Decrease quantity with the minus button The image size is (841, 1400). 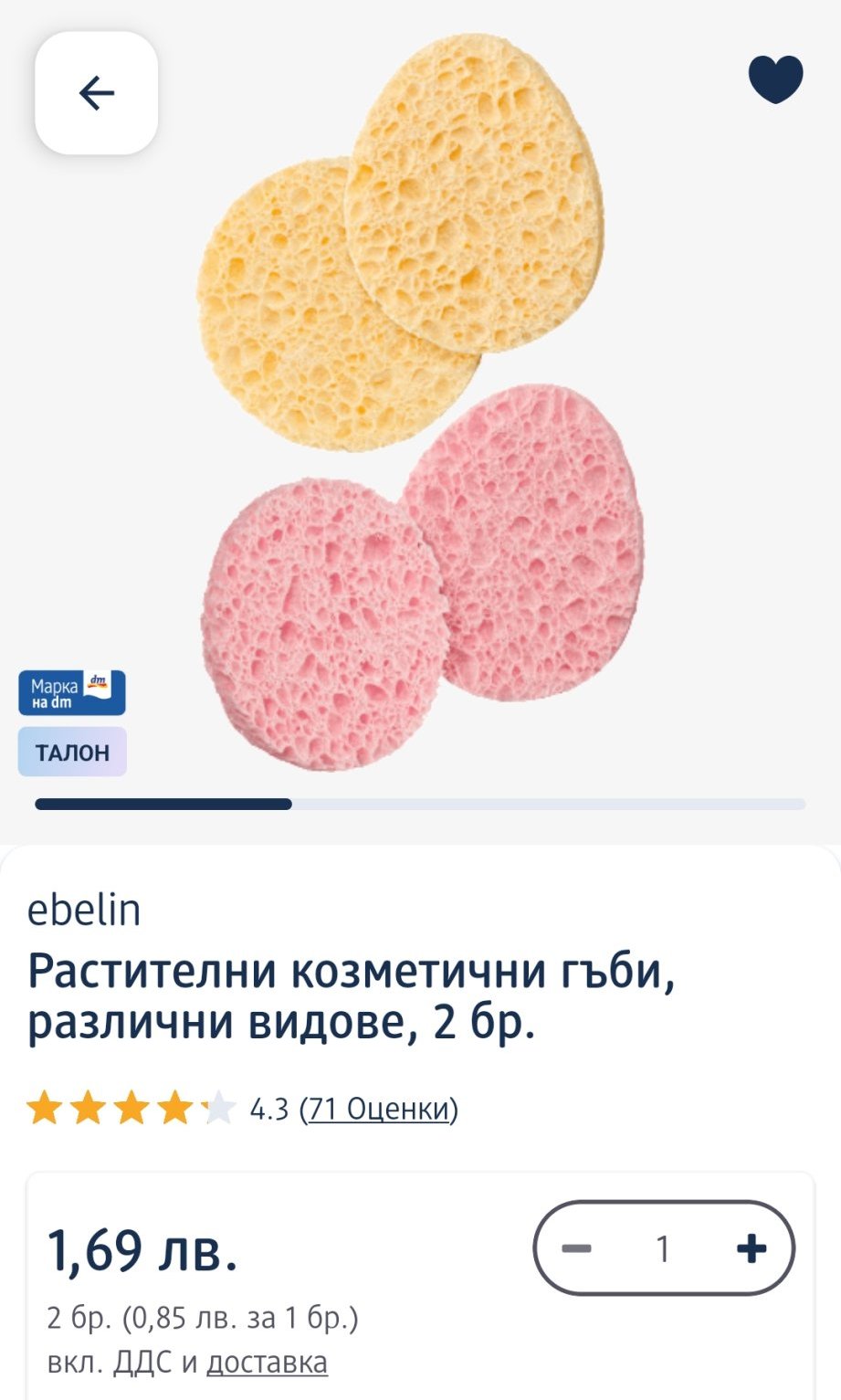[x=576, y=1248]
